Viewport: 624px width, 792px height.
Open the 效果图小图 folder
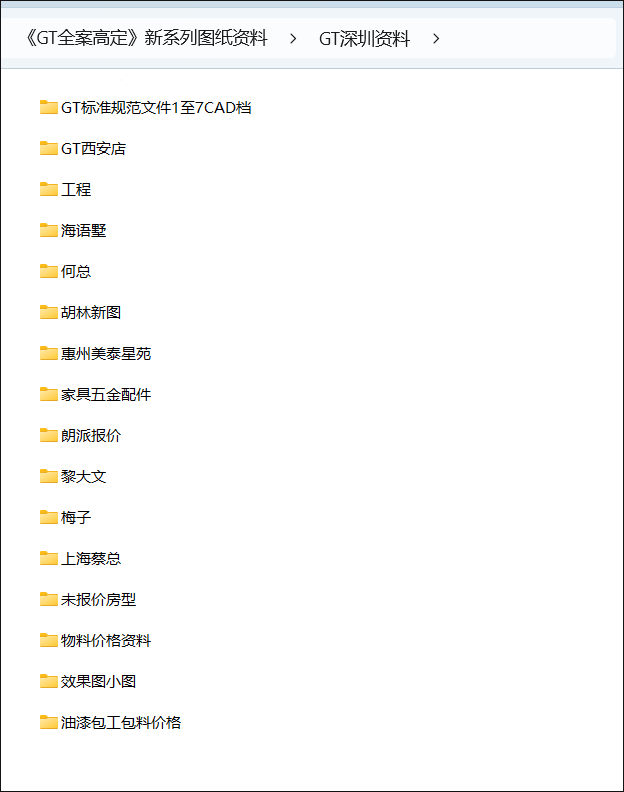(x=98, y=682)
